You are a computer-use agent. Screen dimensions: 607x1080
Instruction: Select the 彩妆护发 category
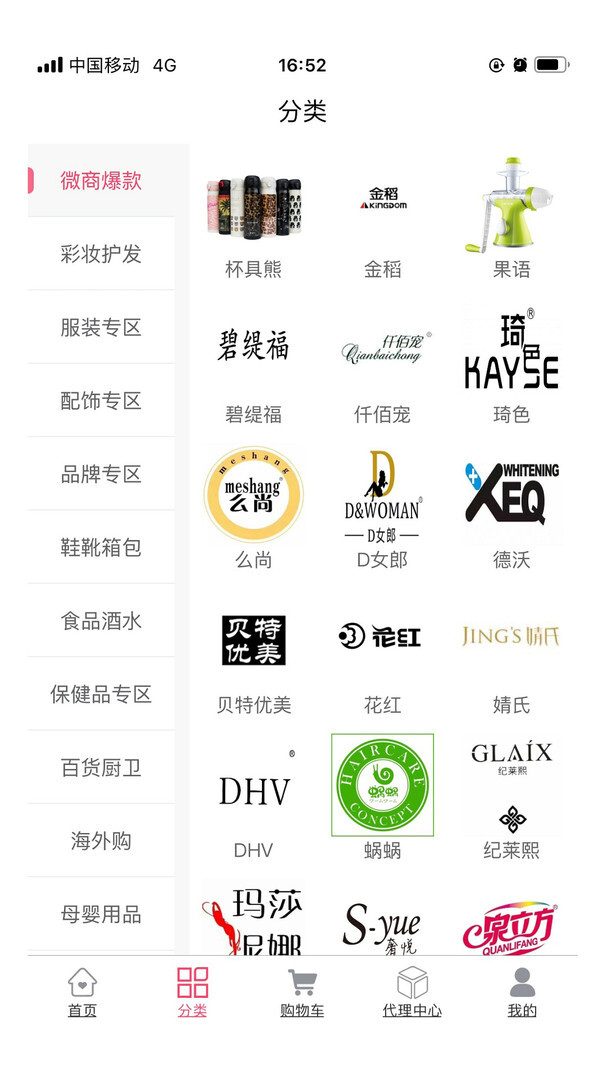(101, 254)
